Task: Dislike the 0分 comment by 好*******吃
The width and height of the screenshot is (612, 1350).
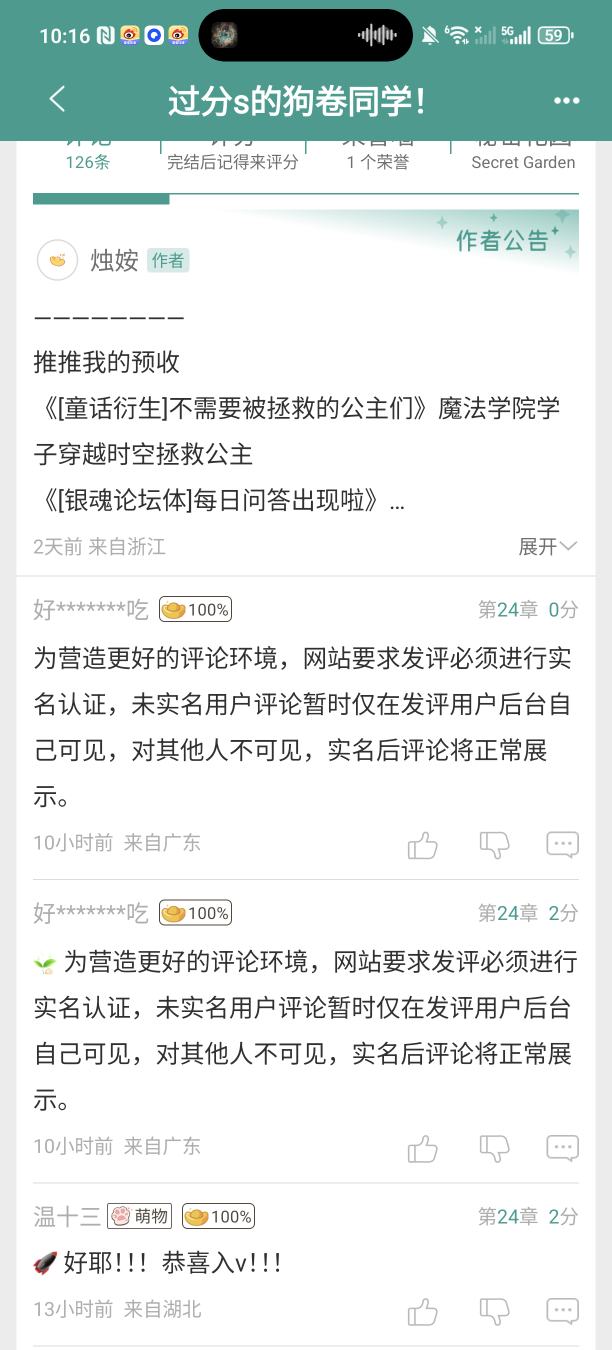Action: tap(494, 845)
